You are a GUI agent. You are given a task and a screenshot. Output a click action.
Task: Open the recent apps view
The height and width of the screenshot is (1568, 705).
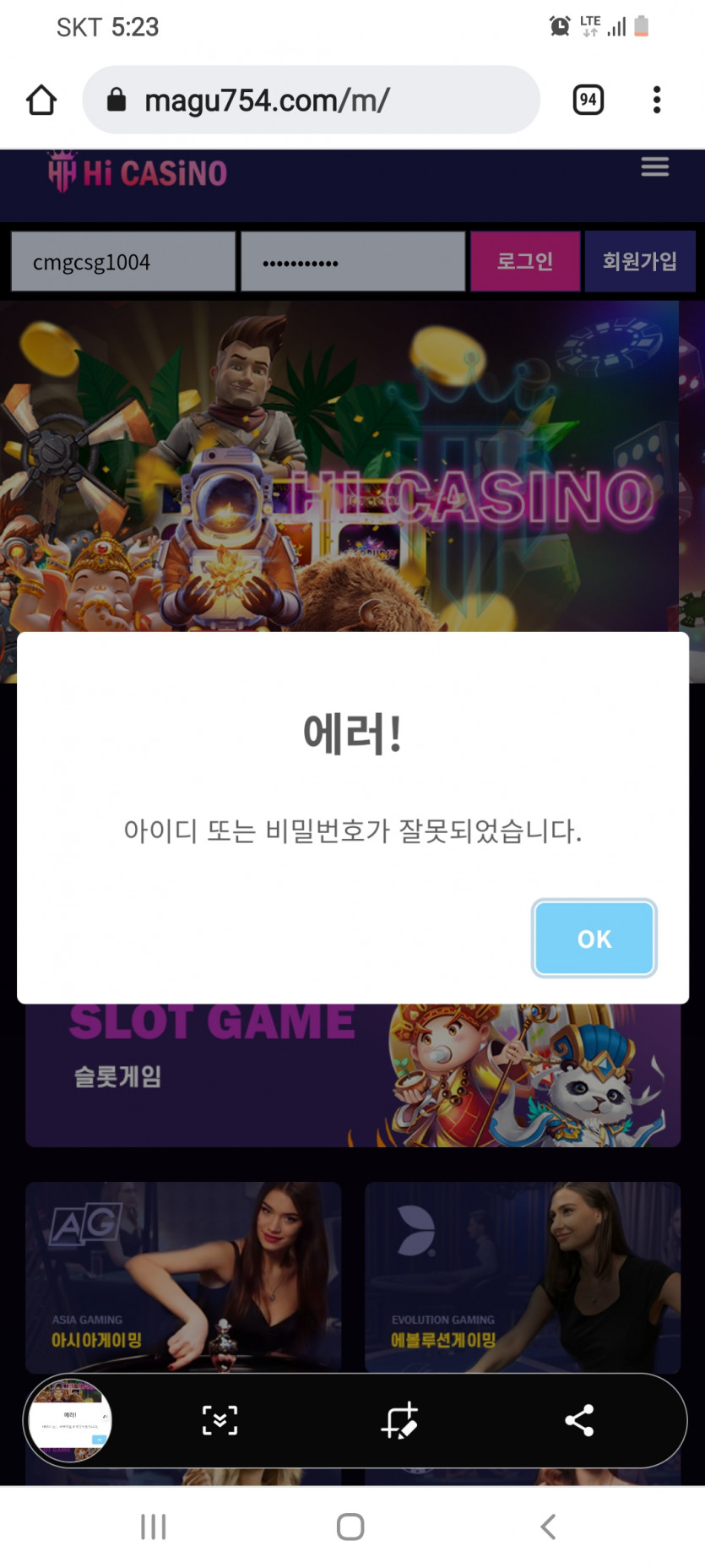[153, 1527]
